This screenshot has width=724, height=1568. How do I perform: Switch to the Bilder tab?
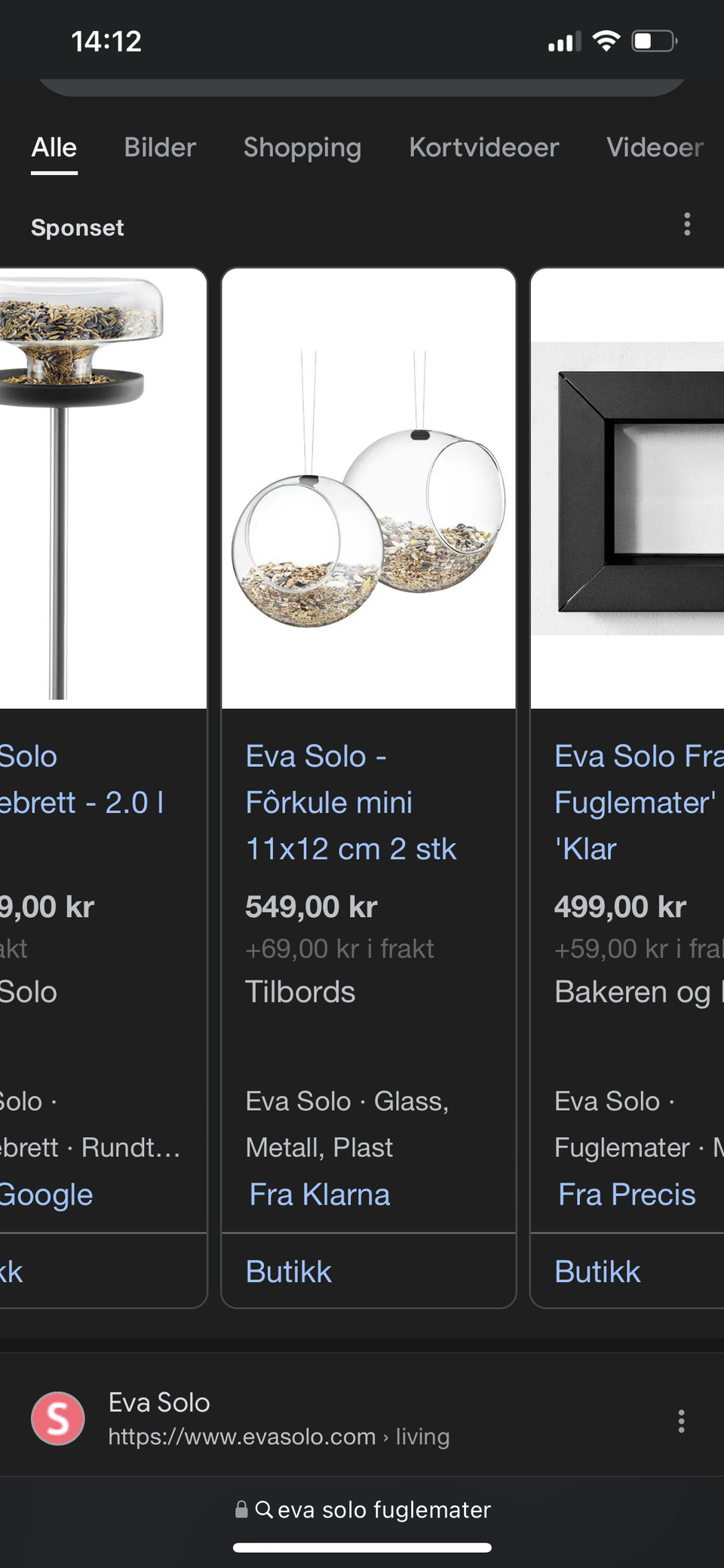pos(159,148)
